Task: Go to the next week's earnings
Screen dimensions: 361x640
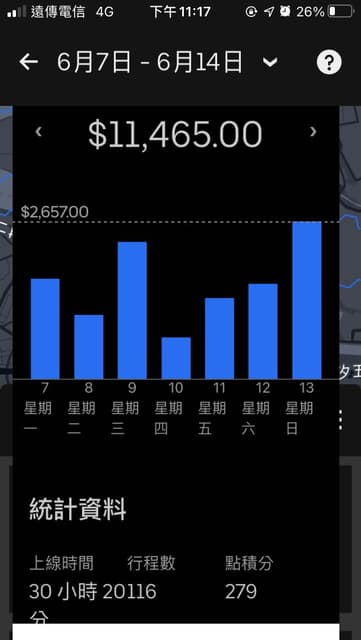Action: pyautogui.click(x=313, y=131)
